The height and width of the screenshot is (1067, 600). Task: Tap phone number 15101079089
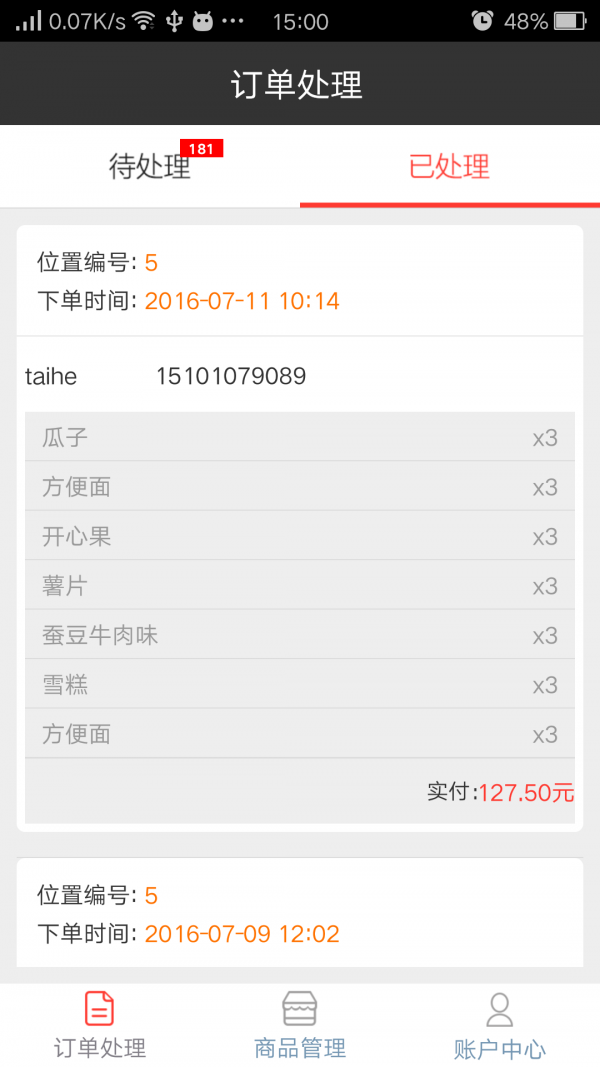coord(231,376)
